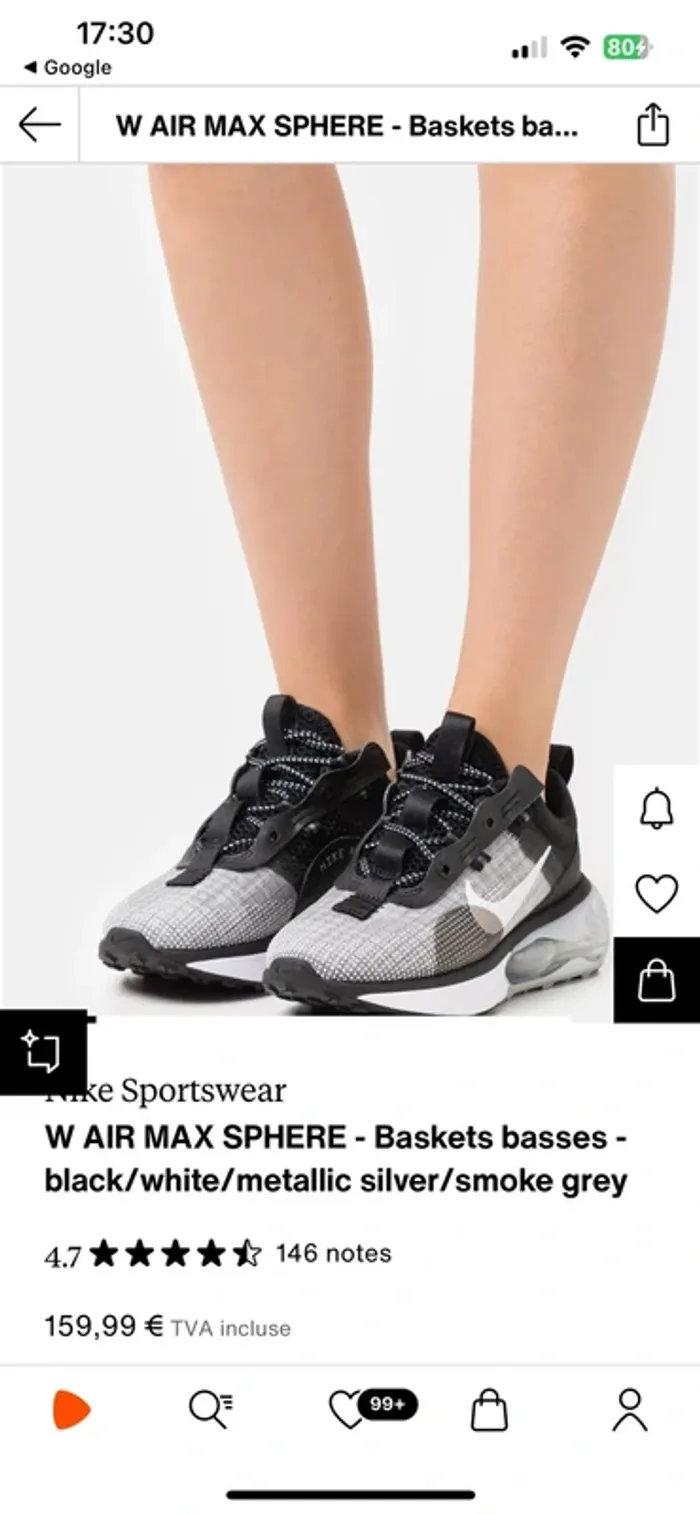Add the sneakers to your wishlist
700x1514 pixels.
[x=657, y=893]
